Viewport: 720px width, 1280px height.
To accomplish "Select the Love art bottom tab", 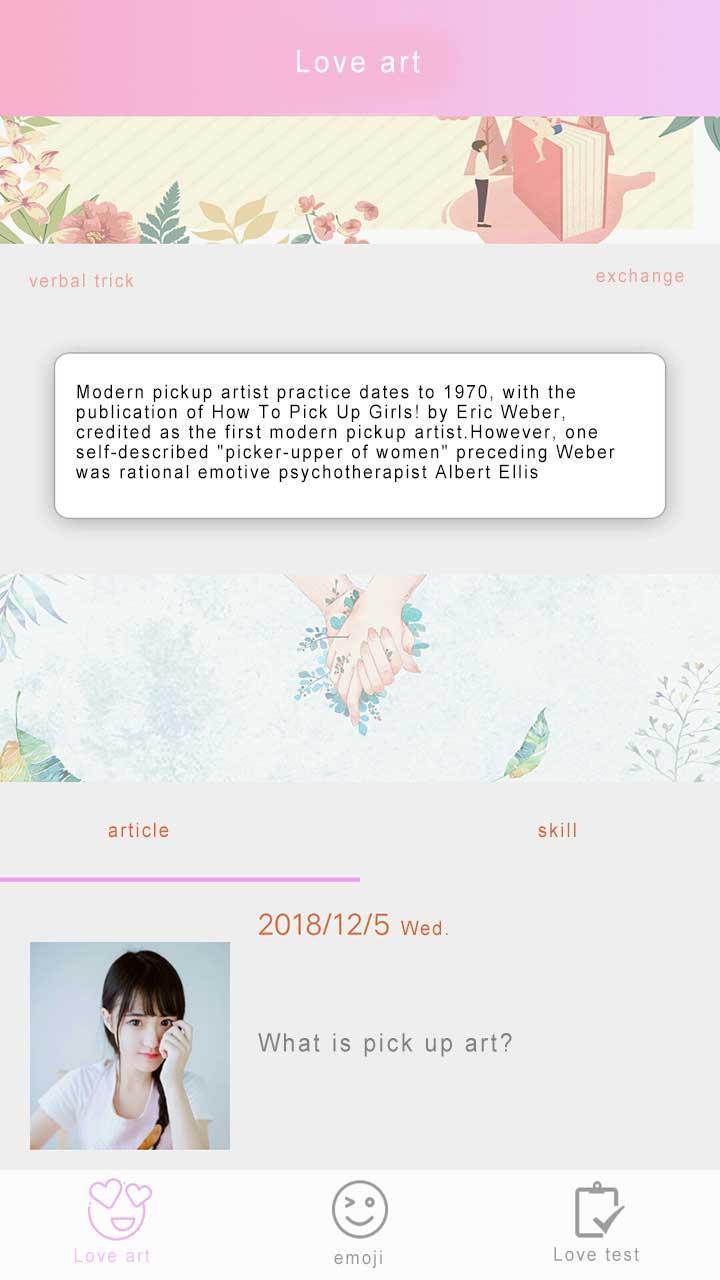I will pyautogui.click(x=113, y=1223).
